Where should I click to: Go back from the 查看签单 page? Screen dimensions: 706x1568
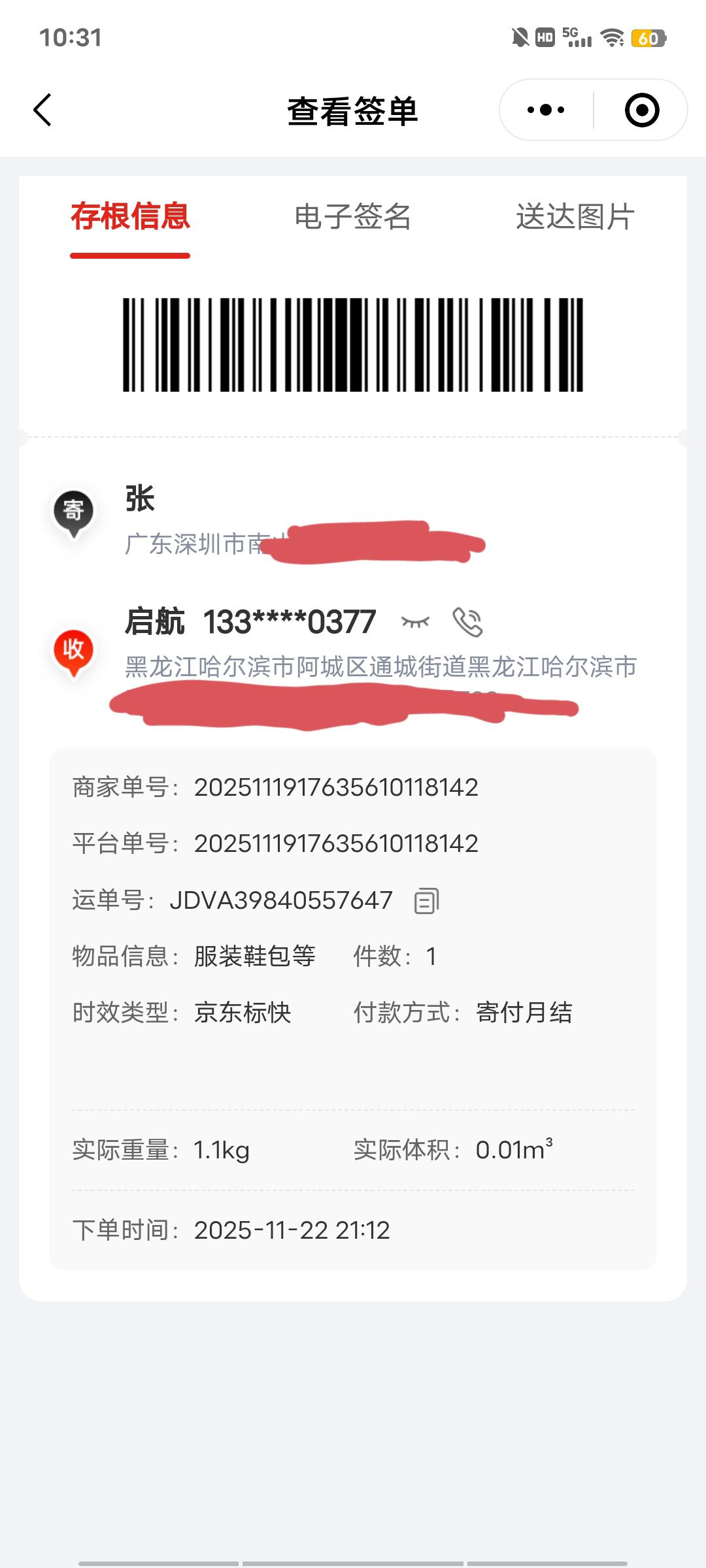pos(43,110)
